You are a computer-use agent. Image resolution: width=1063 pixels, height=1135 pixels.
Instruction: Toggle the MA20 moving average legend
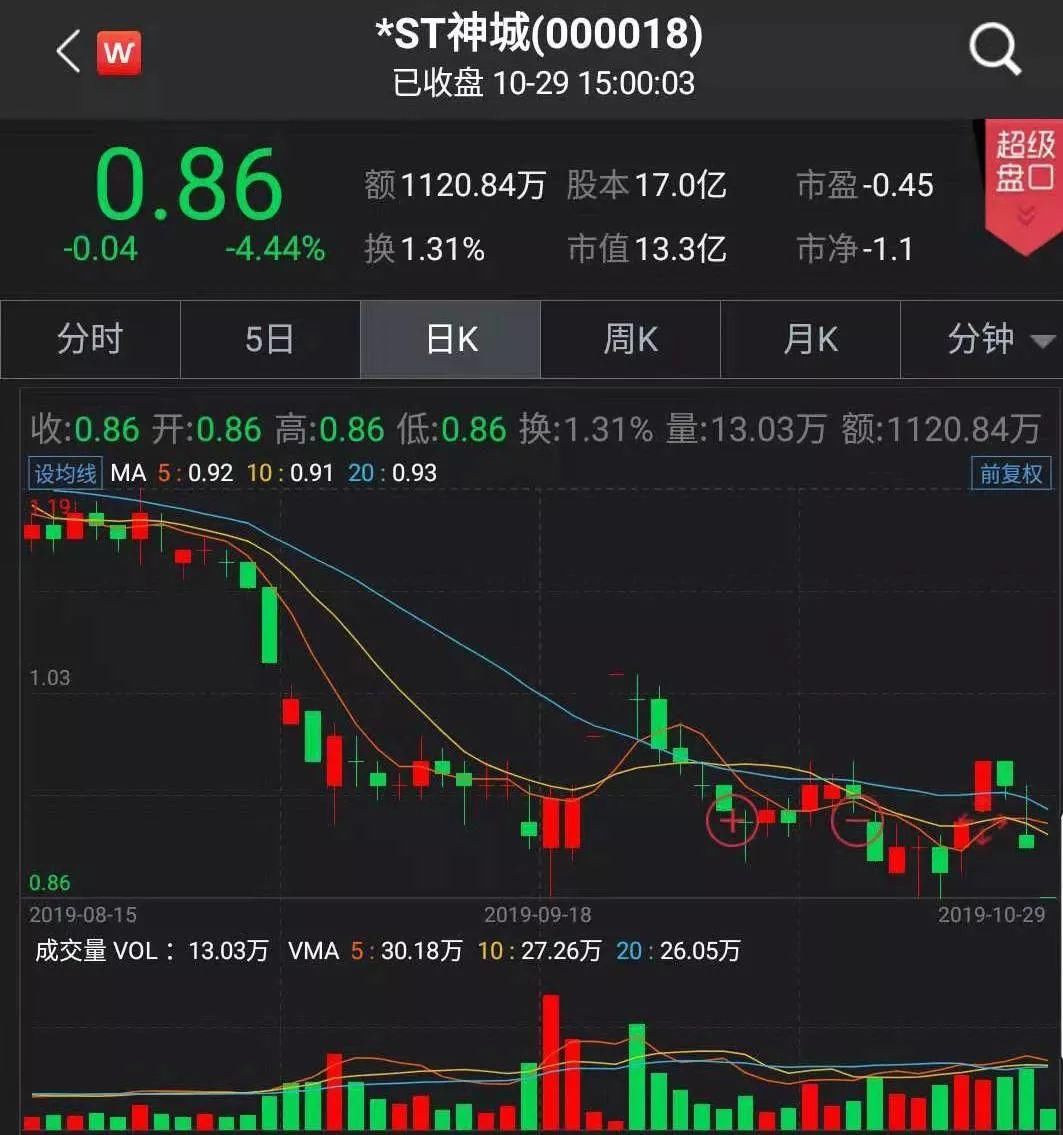click(398, 472)
